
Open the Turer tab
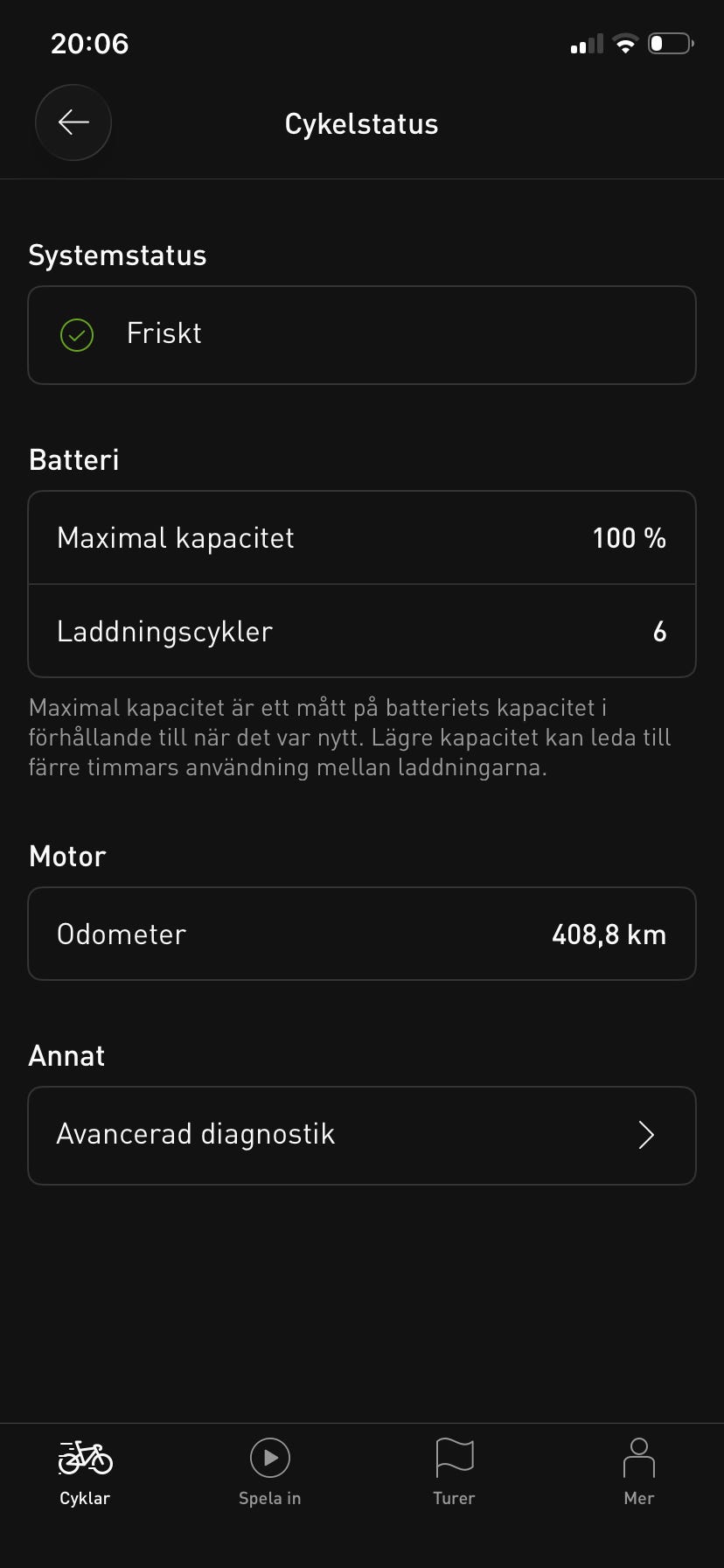point(454,1473)
